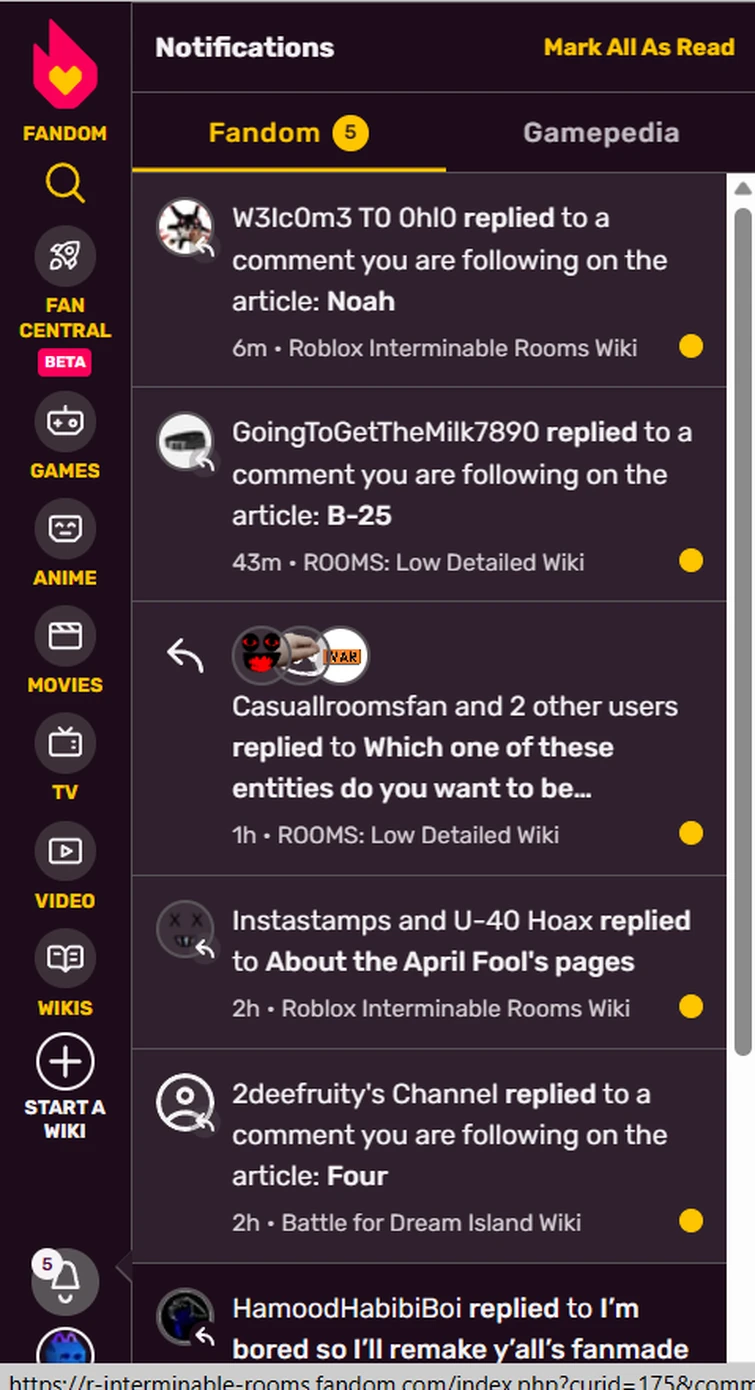This screenshot has height=1390, width=755.
Task: Go to Fan Central
Action: pyautogui.click(x=65, y=256)
